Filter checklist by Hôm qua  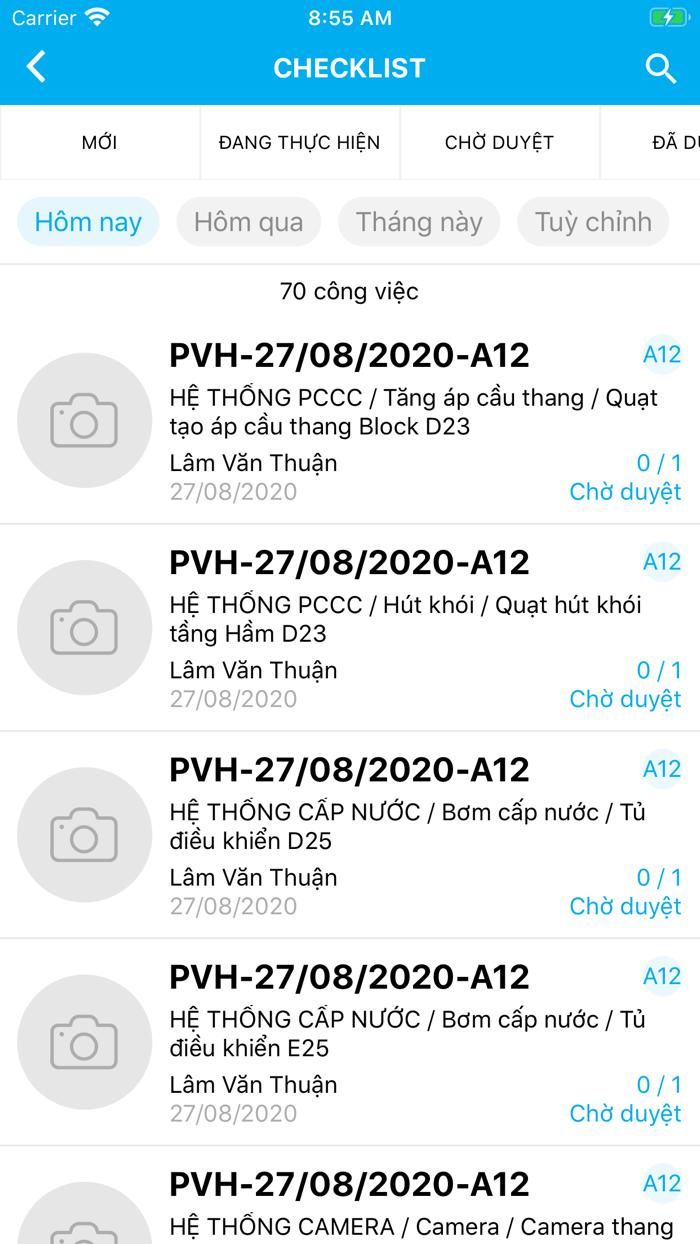[248, 222]
